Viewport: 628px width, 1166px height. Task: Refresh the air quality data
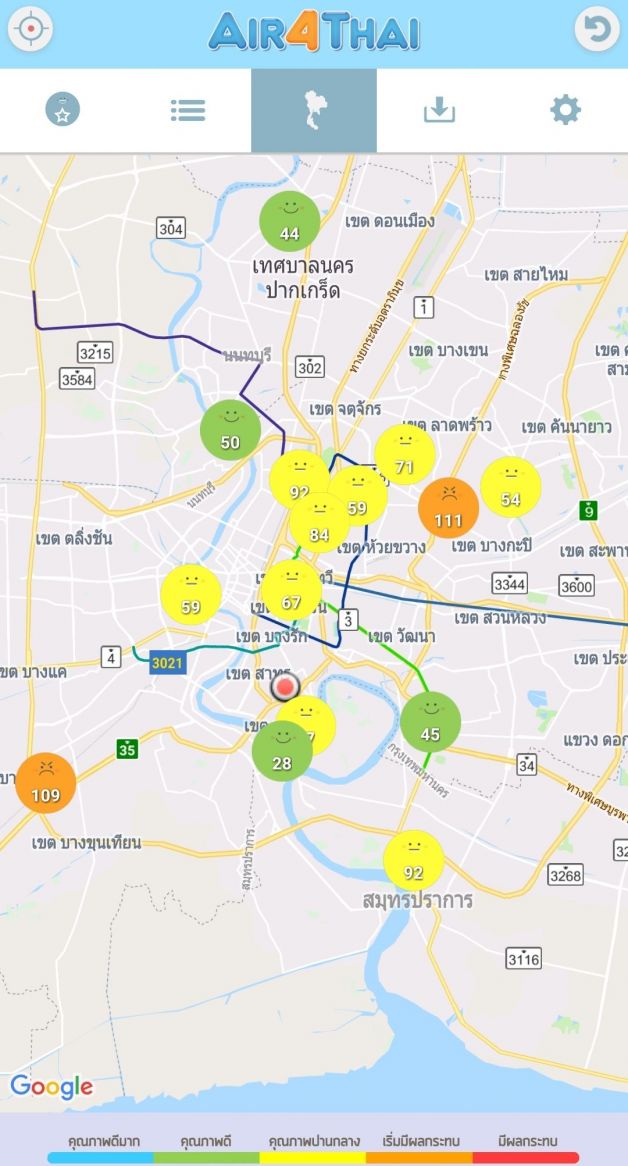pyautogui.click(x=597, y=29)
